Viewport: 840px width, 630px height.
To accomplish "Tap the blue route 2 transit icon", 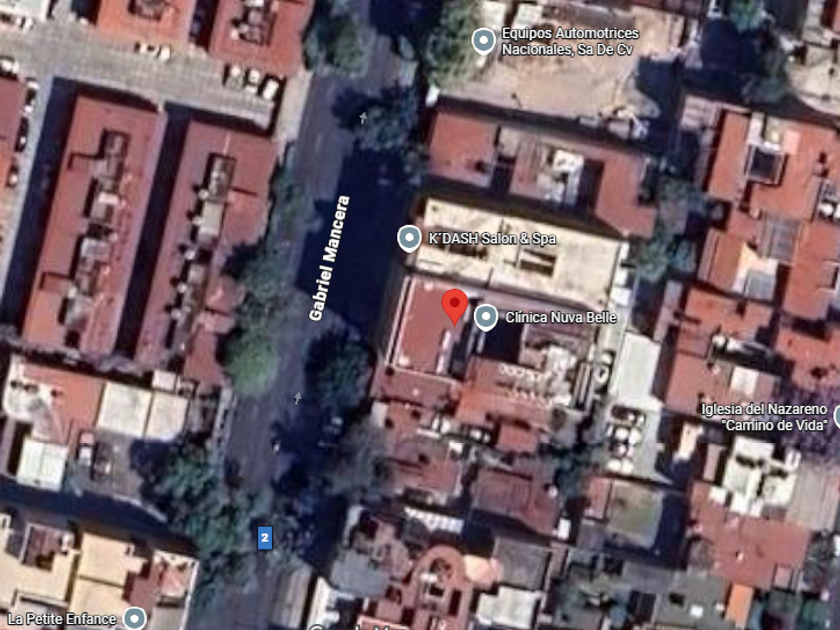I will point(265,537).
